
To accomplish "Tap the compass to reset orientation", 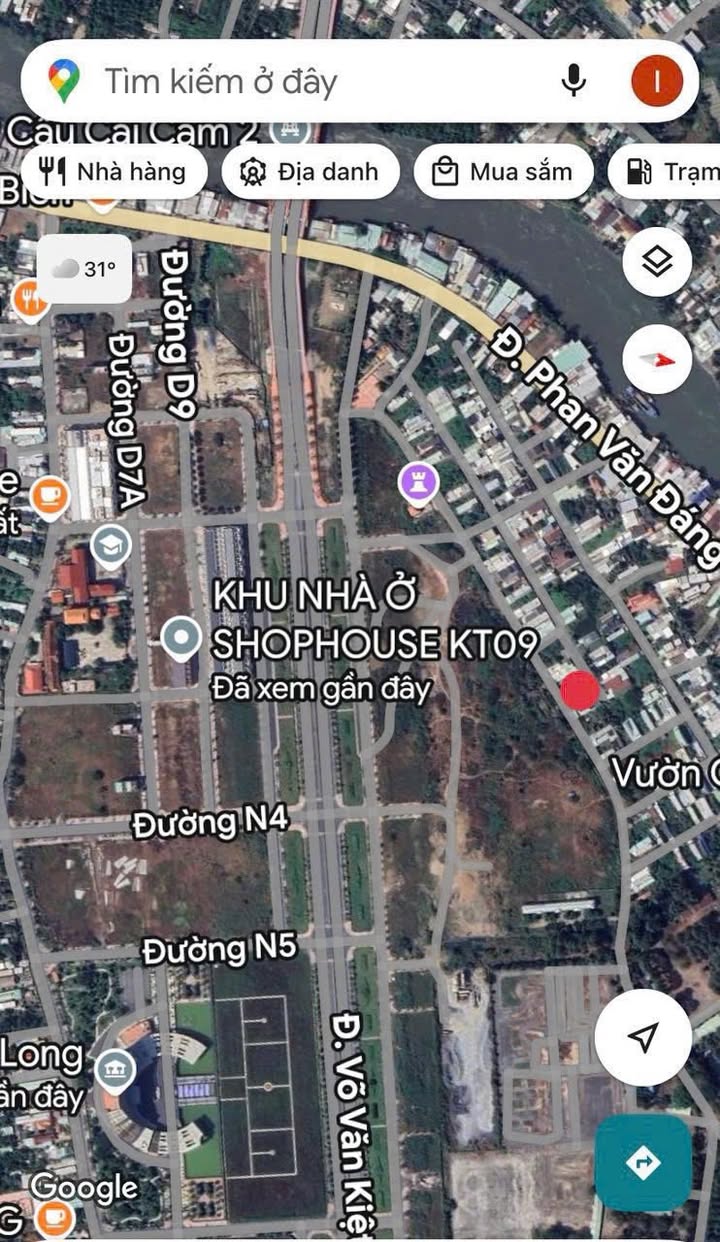I will pos(657,360).
